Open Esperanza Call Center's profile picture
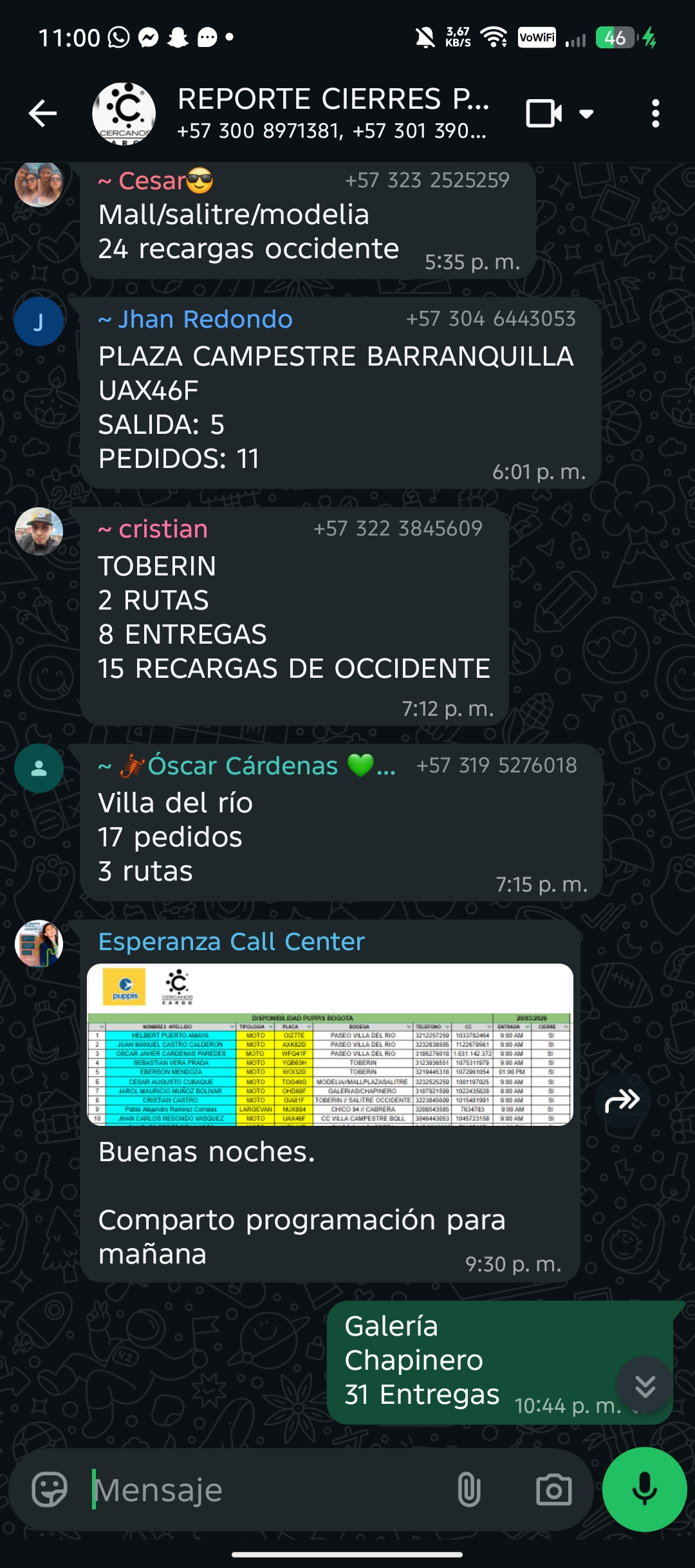Screen dimensions: 695x1568 39,943
